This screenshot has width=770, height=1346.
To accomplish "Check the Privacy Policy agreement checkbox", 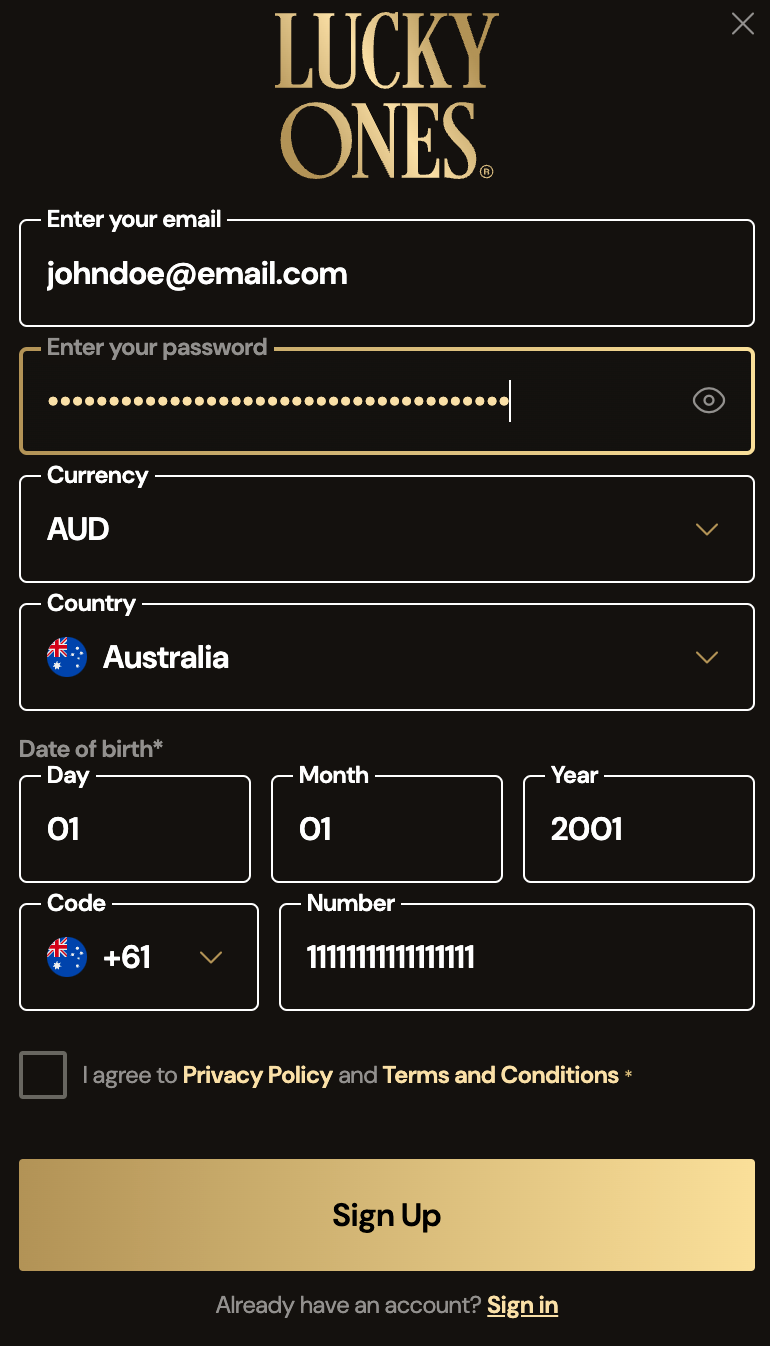I will click(43, 1074).
